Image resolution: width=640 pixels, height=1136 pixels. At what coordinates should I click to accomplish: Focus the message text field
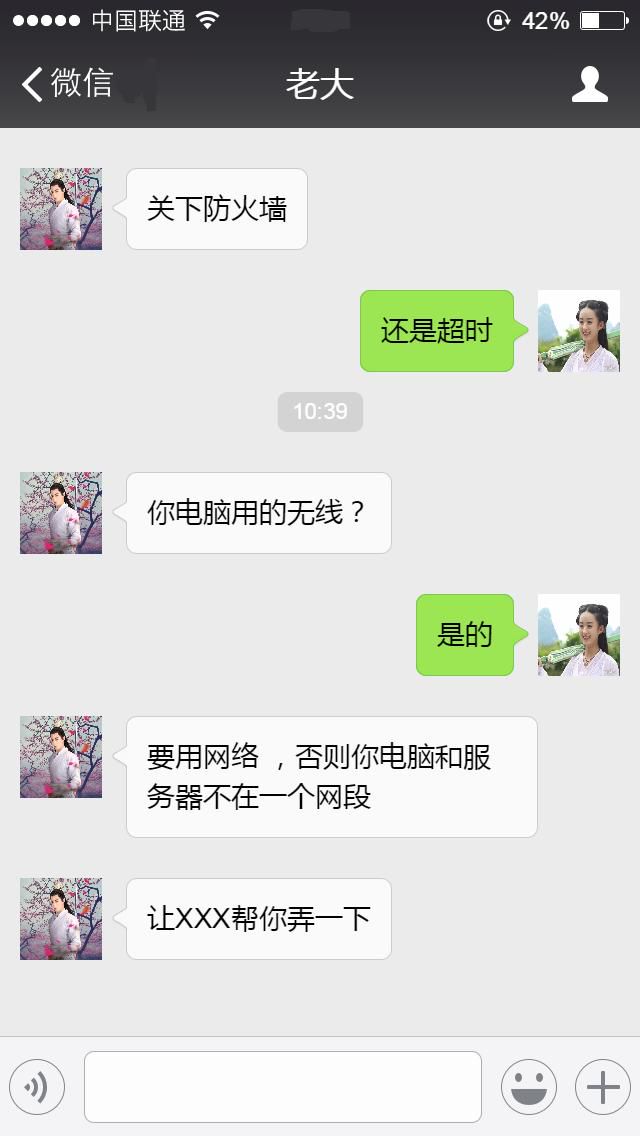tap(282, 1086)
